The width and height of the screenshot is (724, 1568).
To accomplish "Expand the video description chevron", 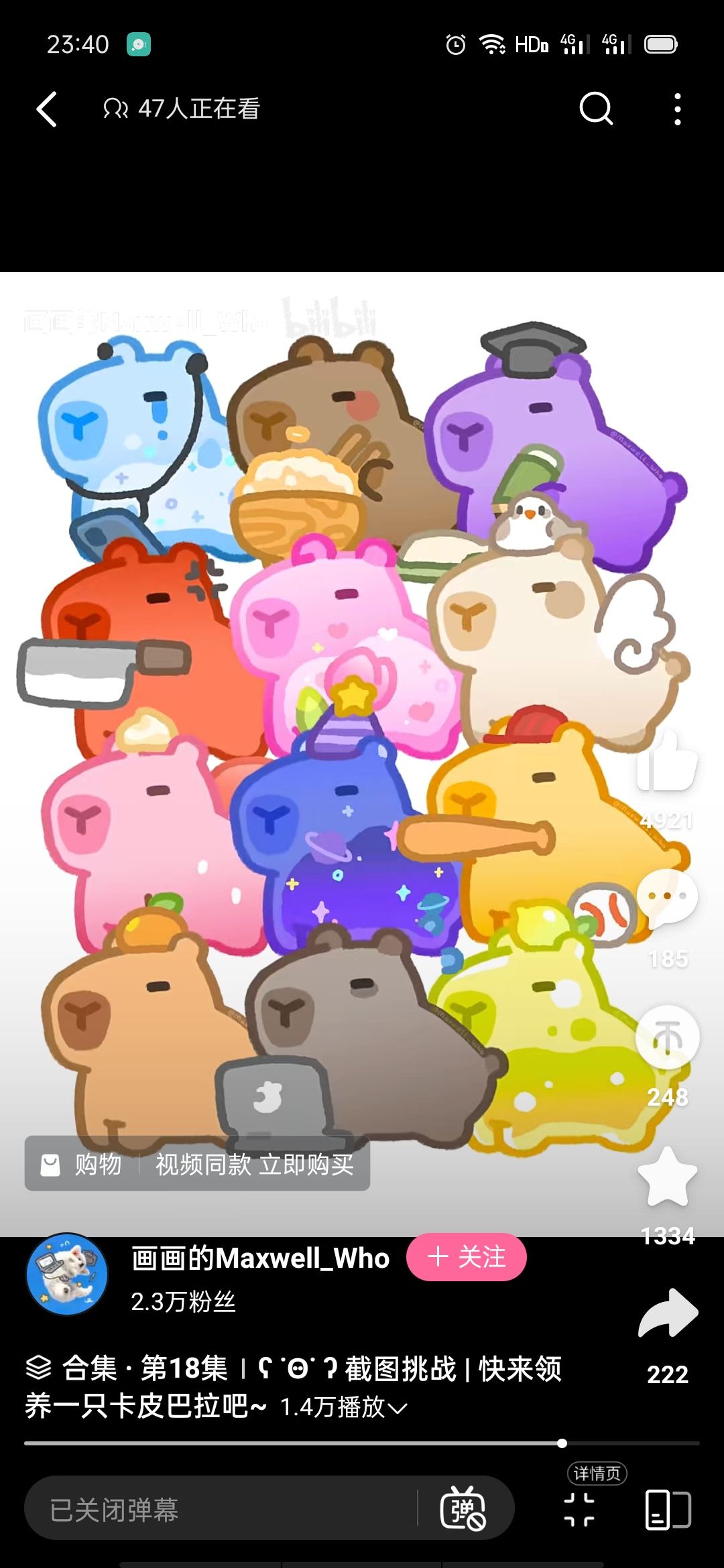I will click(398, 1409).
